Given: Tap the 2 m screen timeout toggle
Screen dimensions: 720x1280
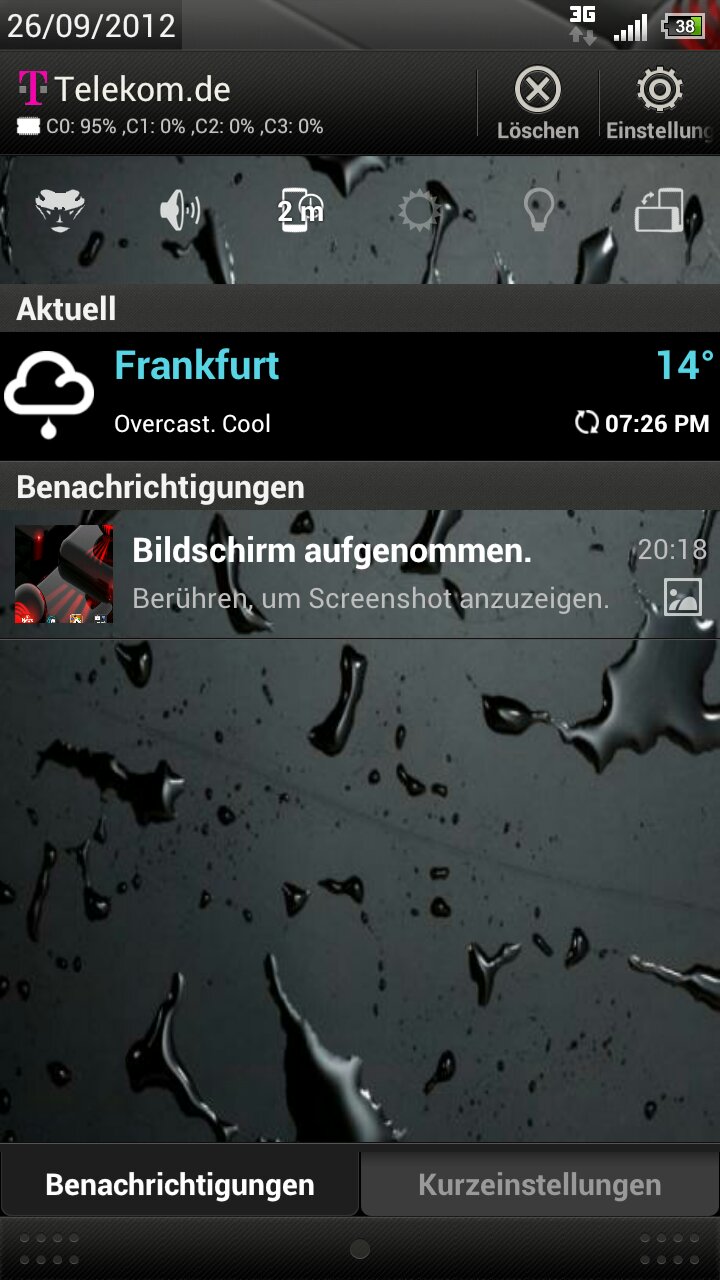Looking at the screenshot, I should coord(300,211).
